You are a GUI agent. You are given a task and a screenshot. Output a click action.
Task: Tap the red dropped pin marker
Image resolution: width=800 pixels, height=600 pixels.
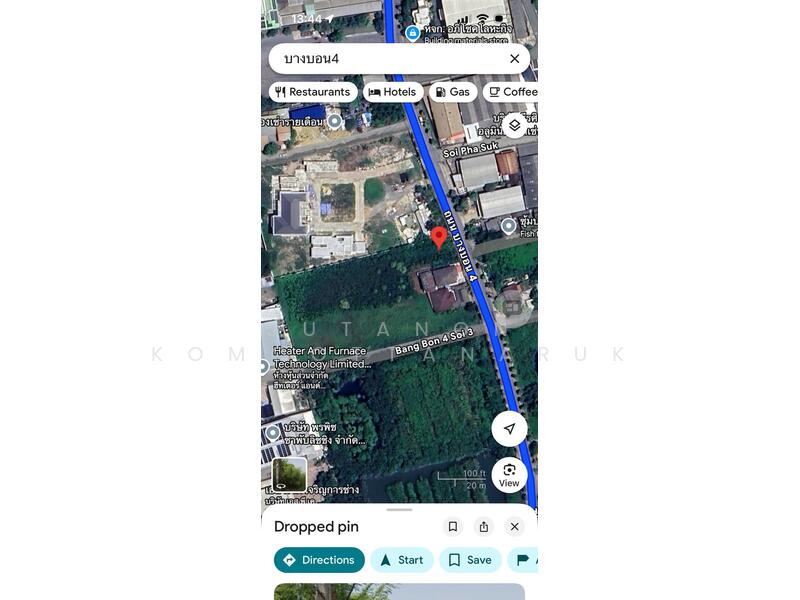(439, 237)
